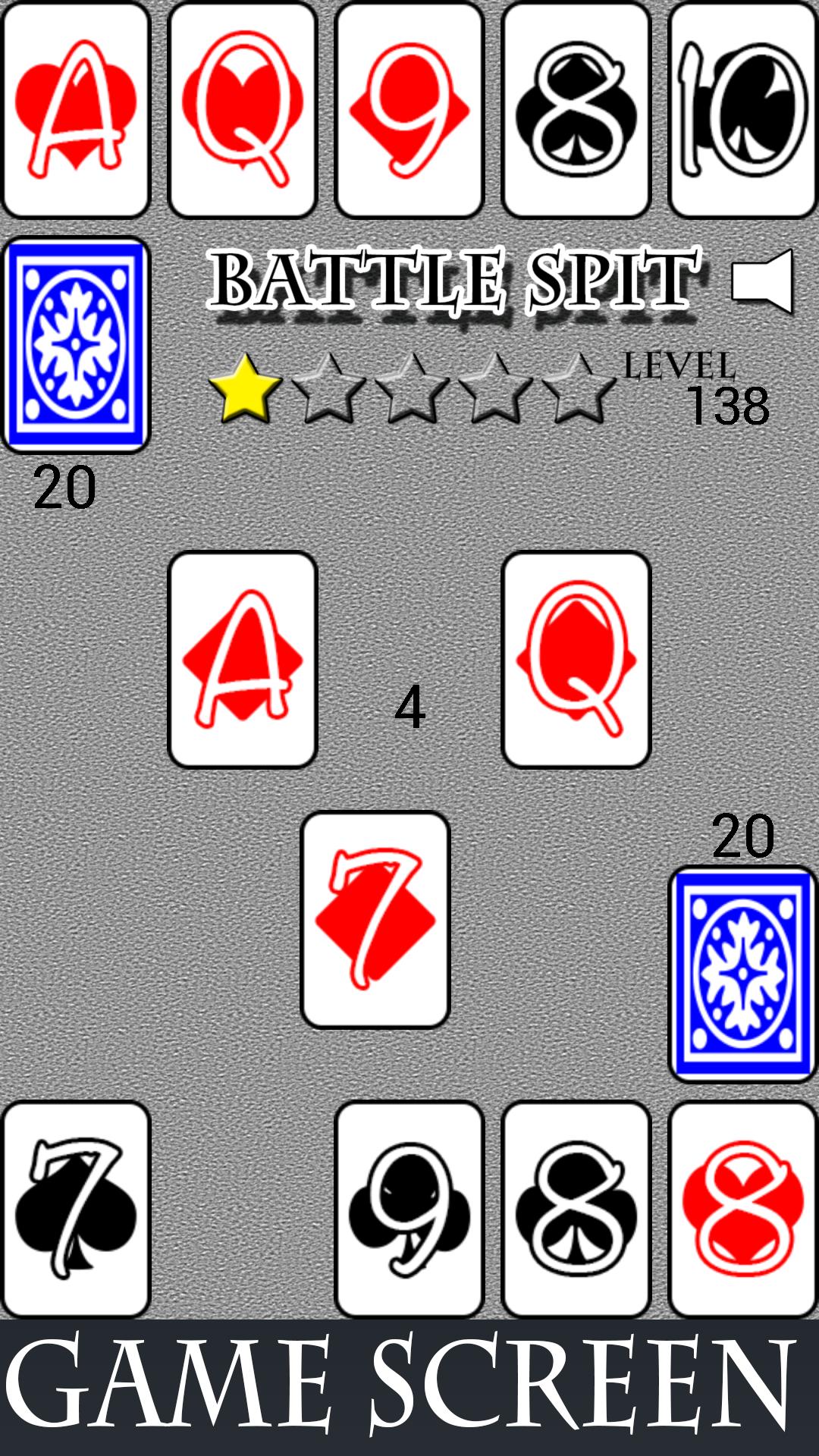This screenshot has width=819, height=1456.
Task: Pick the 8 of clubs from your hand
Action: [x=576, y=1209]
